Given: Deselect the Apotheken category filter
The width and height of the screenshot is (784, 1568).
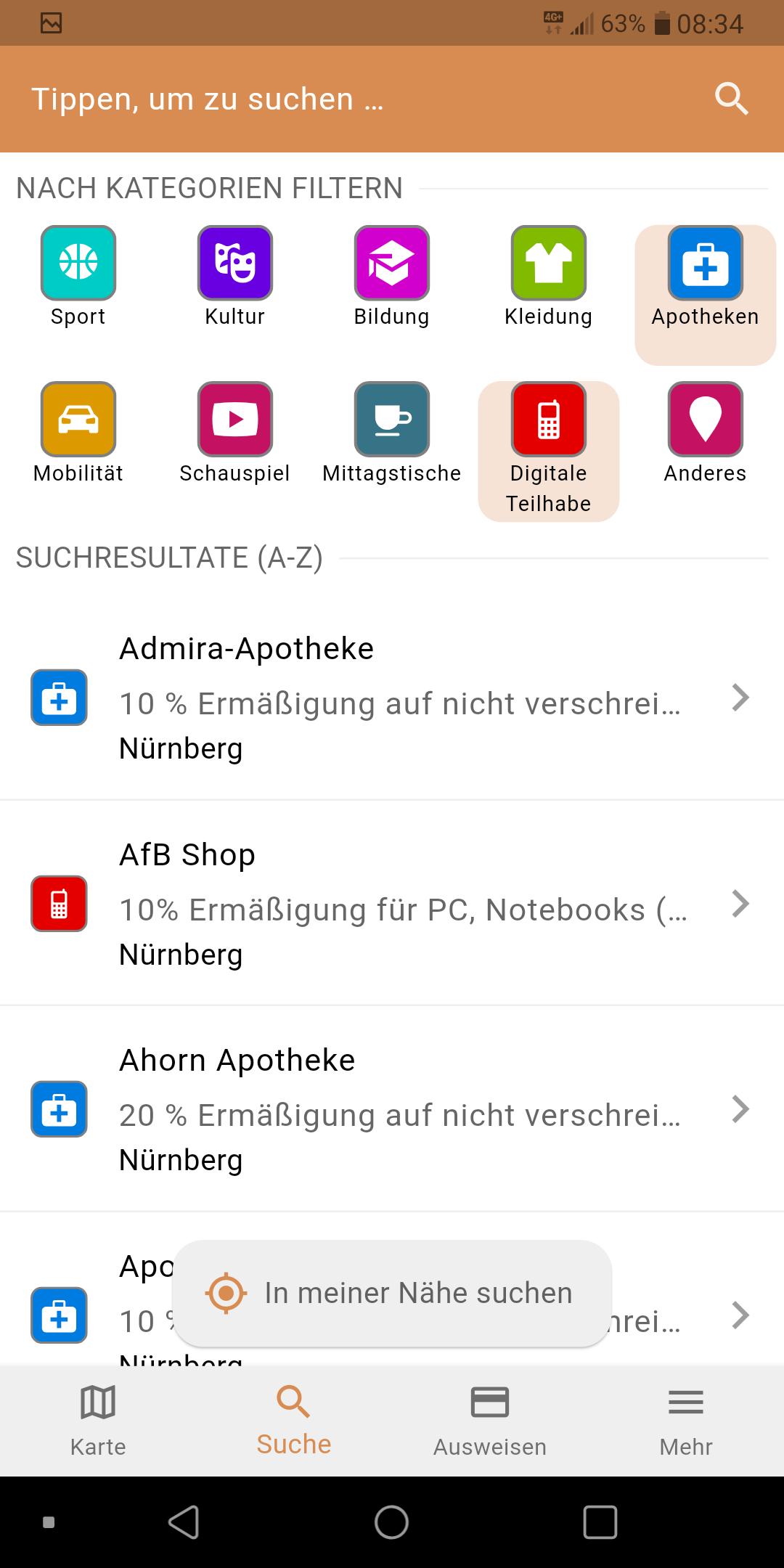Looking at the screenshot, I should (x=706, y=277).
